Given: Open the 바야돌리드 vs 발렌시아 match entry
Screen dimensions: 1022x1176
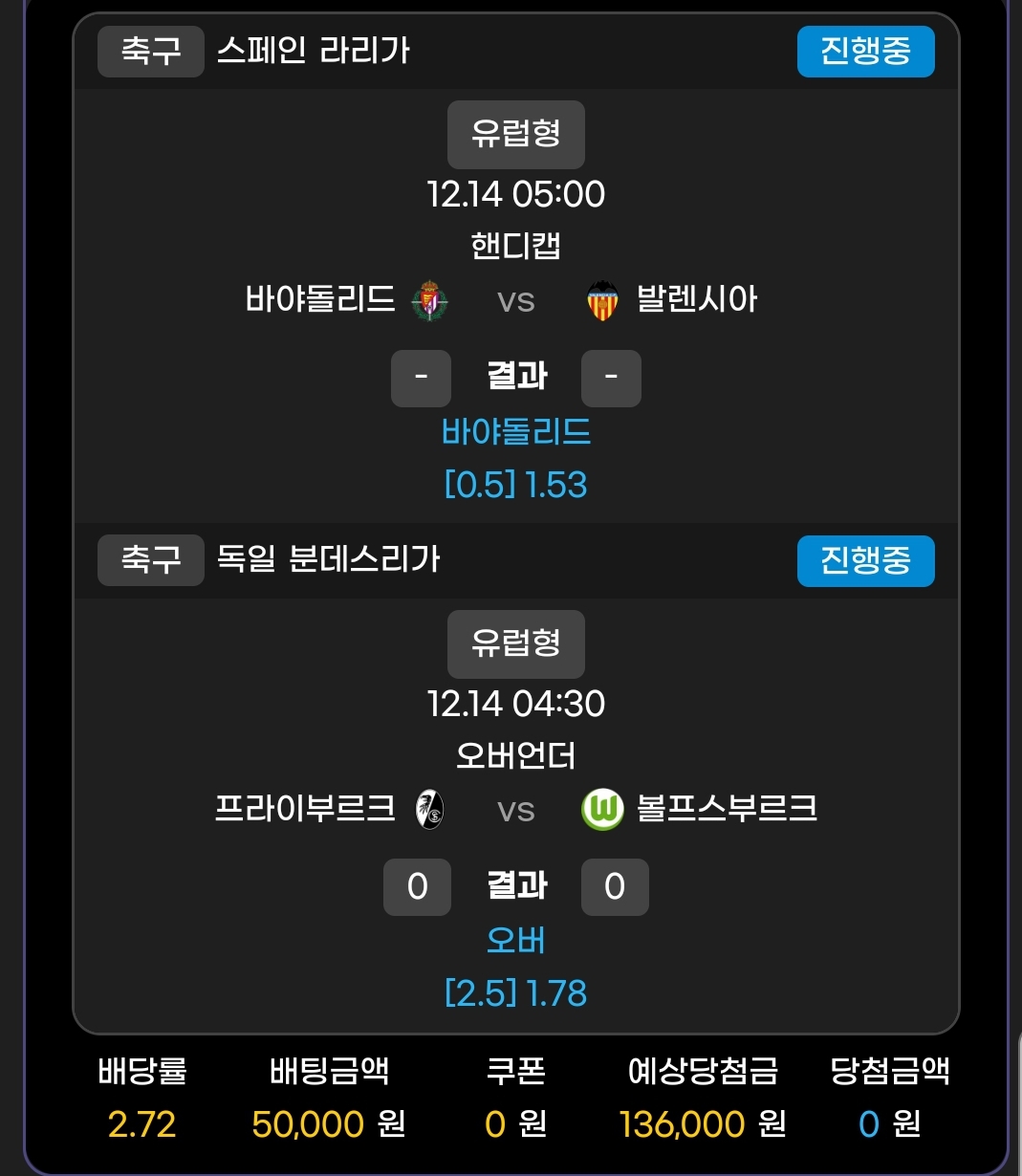Looking at the screenshot, I should tap(515, 300).
